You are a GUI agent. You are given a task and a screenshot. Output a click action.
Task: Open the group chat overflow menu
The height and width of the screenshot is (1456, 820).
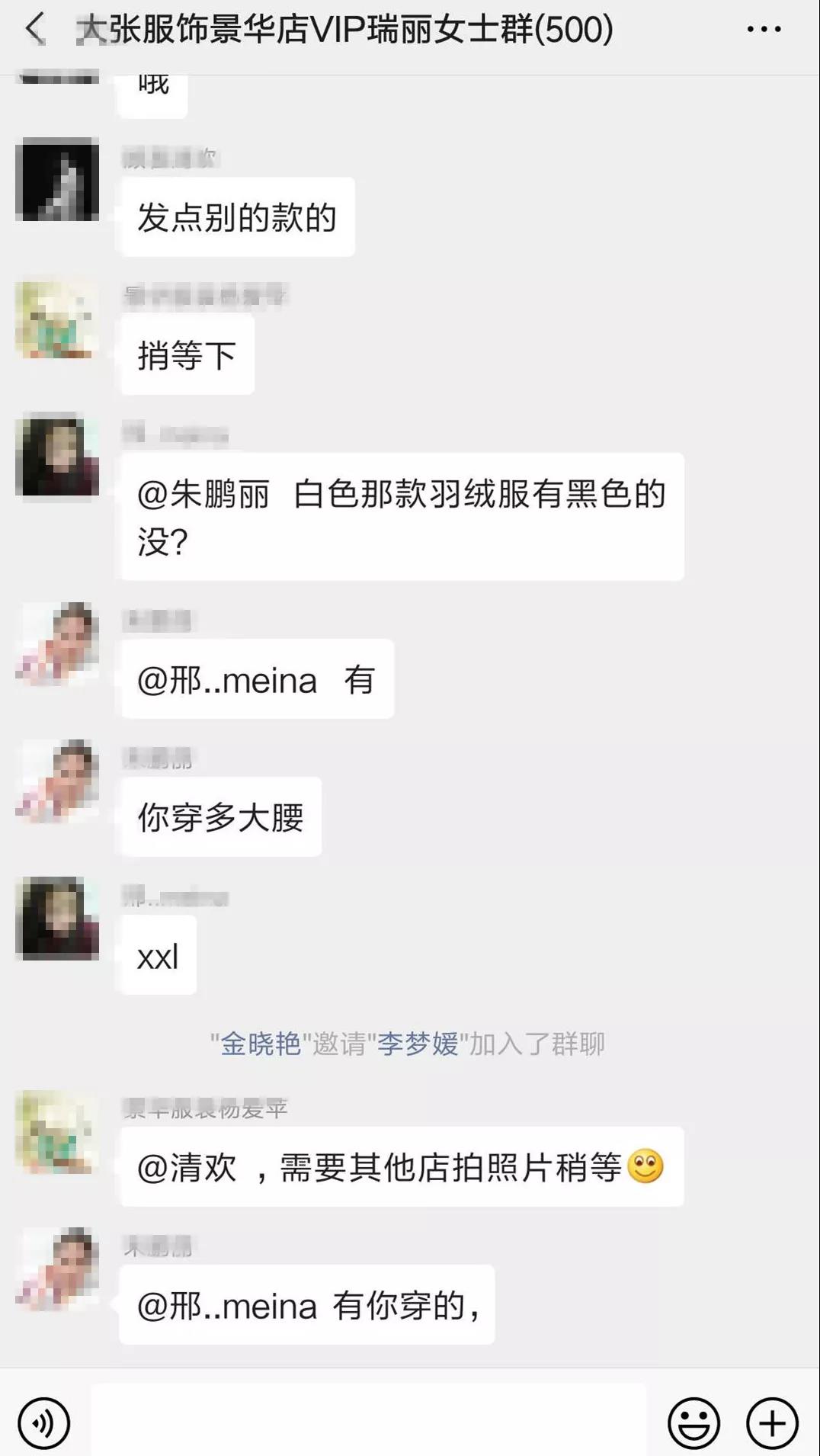(763, 30)
